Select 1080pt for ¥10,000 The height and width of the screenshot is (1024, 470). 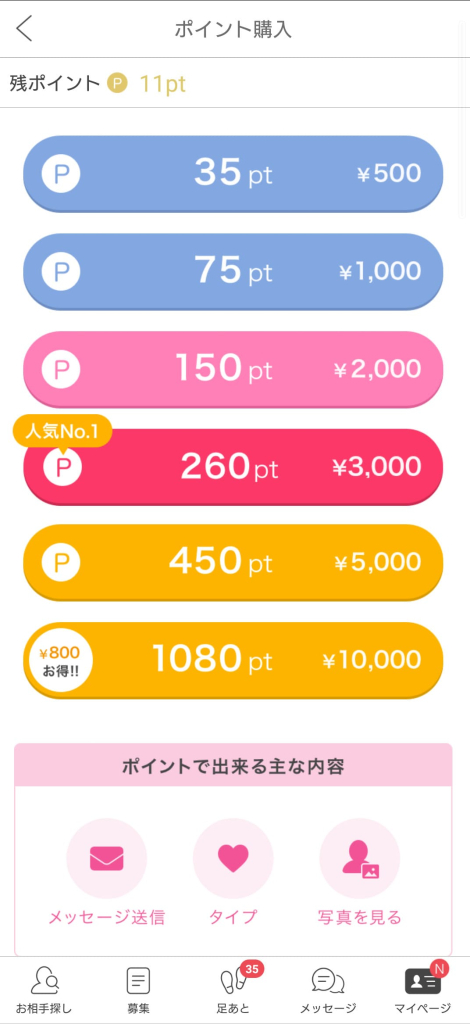(233, 660)
